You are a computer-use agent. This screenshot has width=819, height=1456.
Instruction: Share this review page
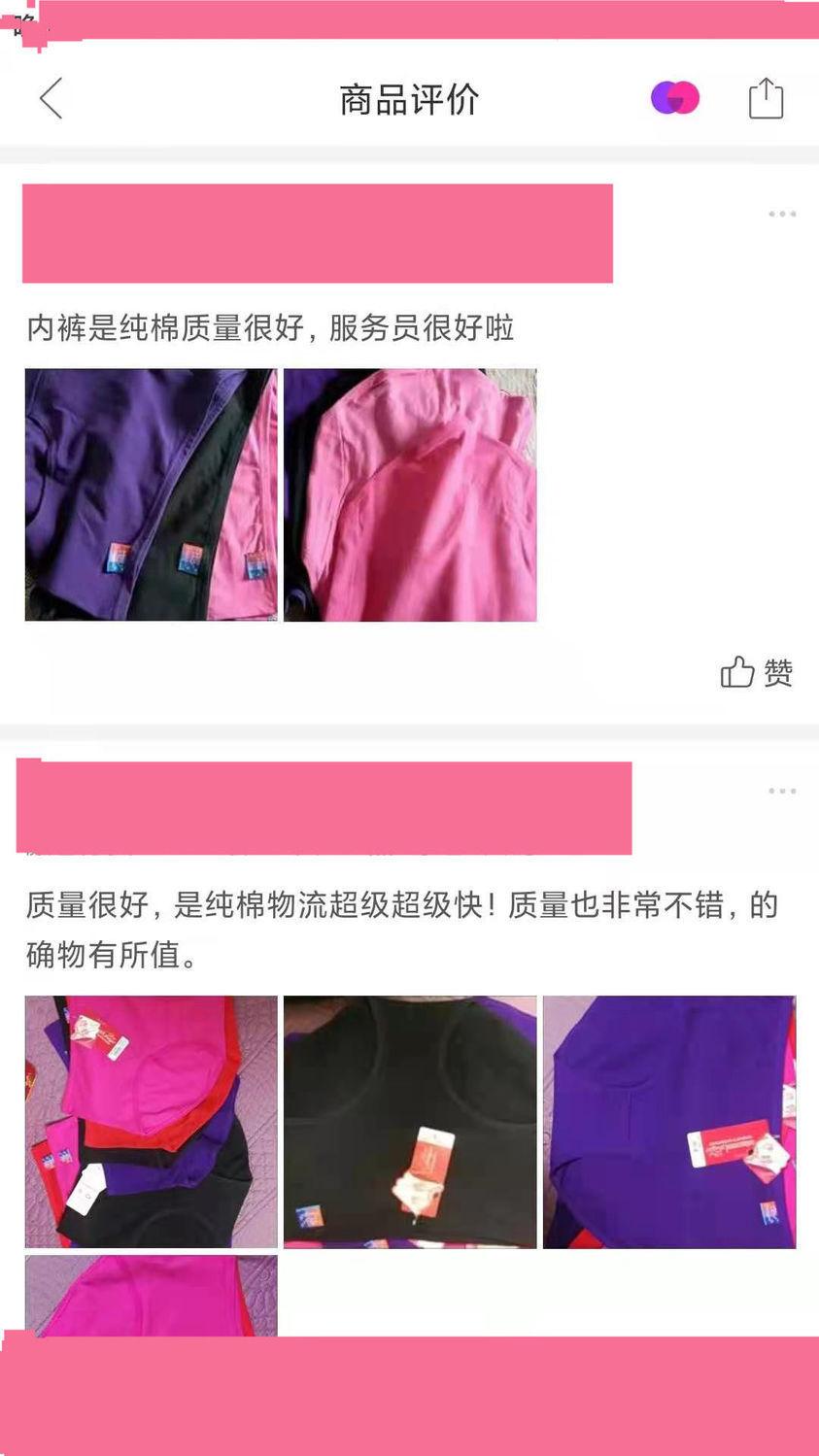(766, 98)
